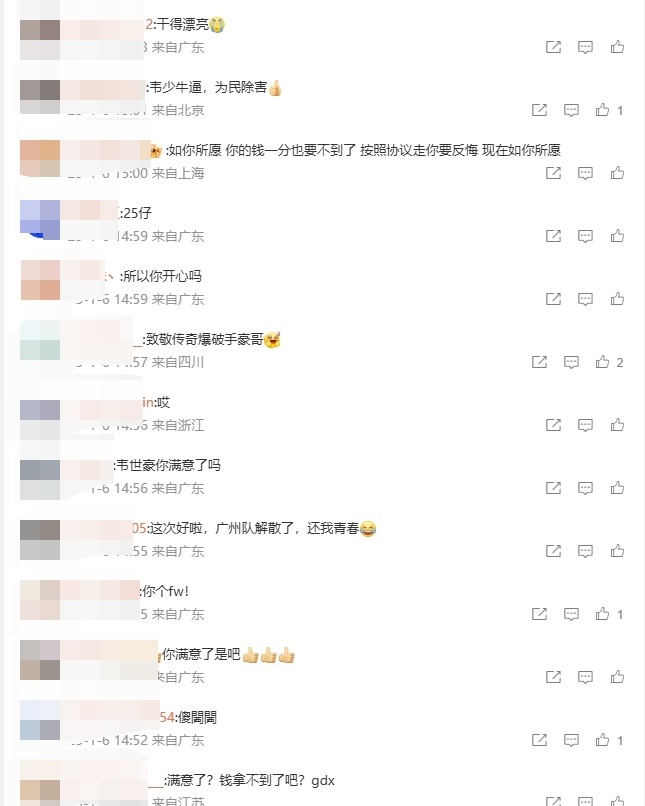Share the comment "你满意了是吧"

(553, 677)
